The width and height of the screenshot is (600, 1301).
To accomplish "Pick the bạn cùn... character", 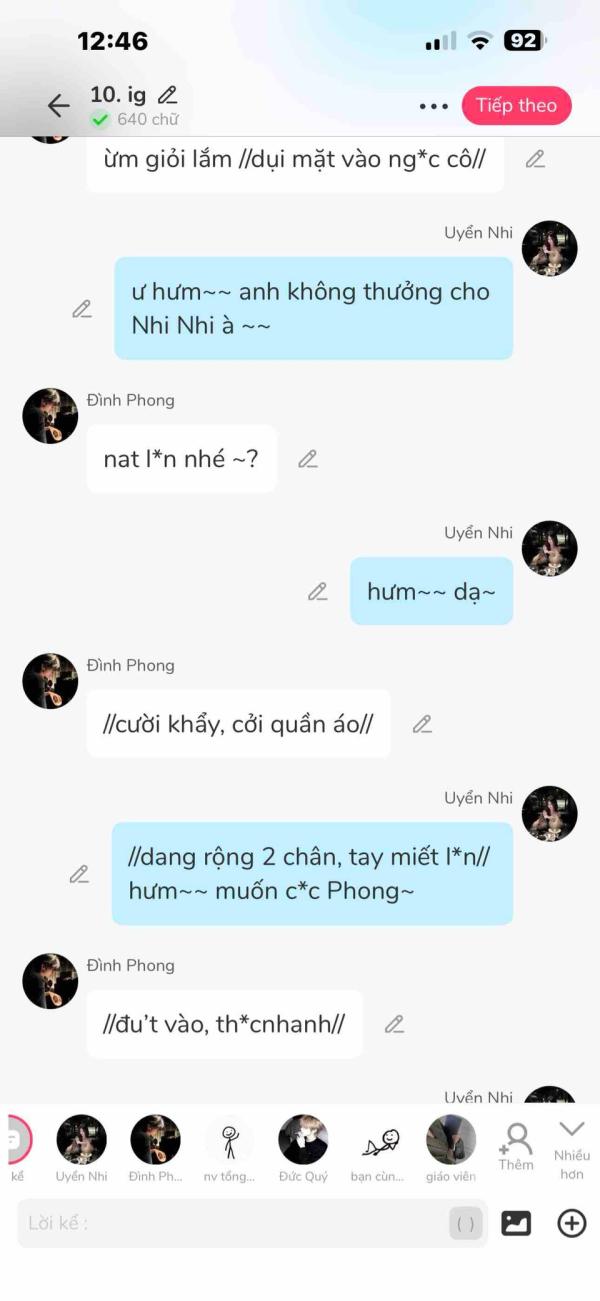I will (377, 1141).
